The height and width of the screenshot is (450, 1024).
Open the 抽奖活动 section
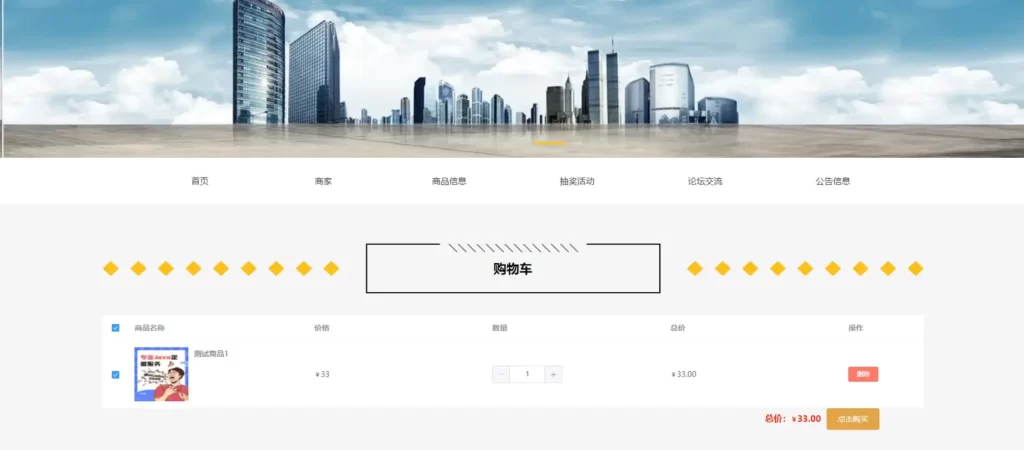pyautogui.click(x=577, y=181)
